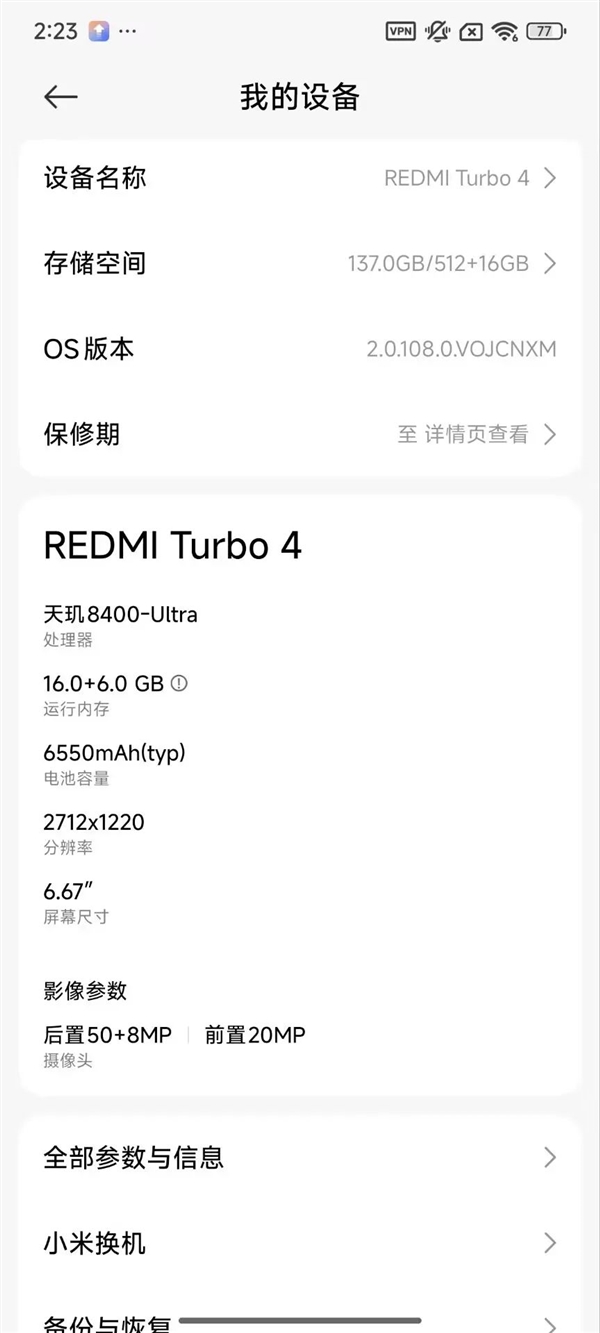
Task: Open the 保修期 warranty details
Action: pyautogui.click(x=300, y=434)
